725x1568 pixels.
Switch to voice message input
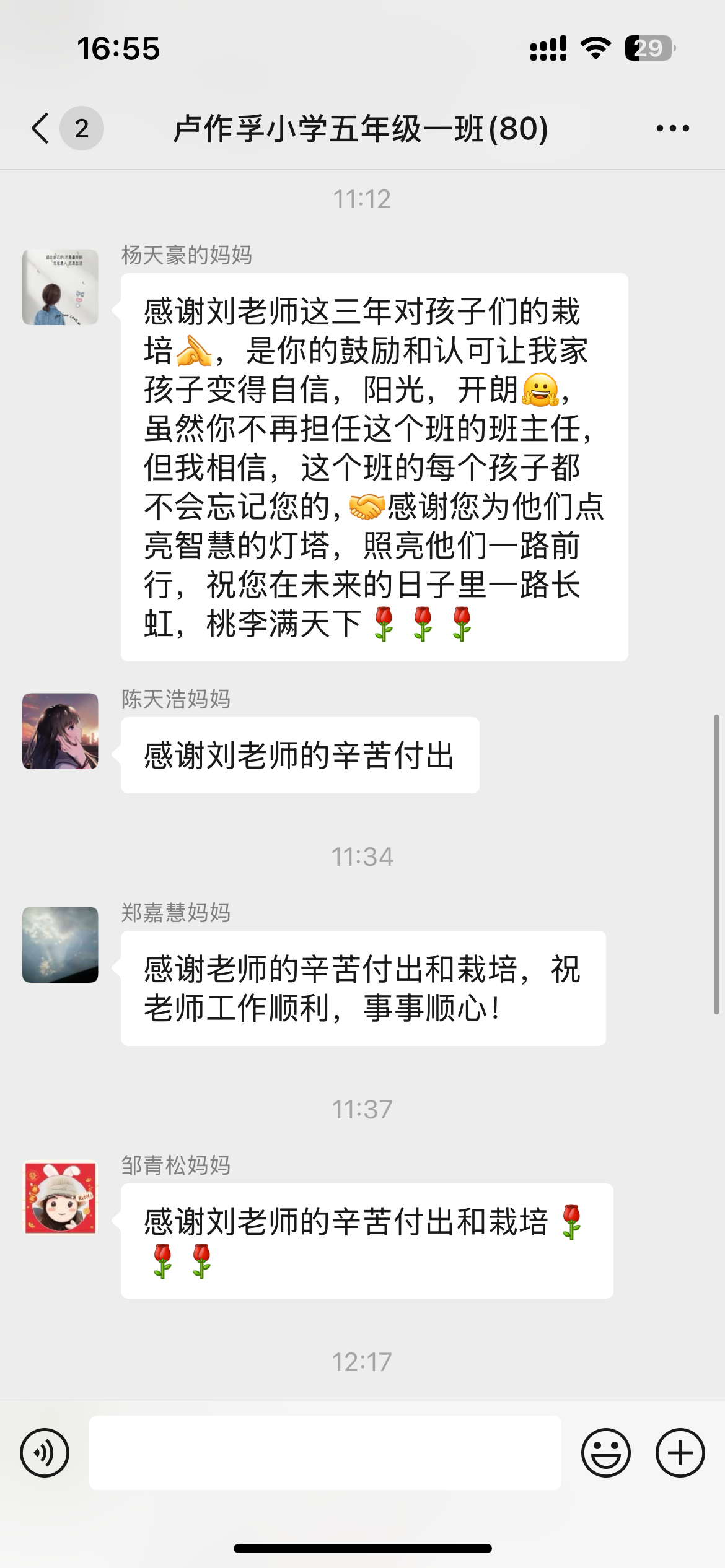45,1453
